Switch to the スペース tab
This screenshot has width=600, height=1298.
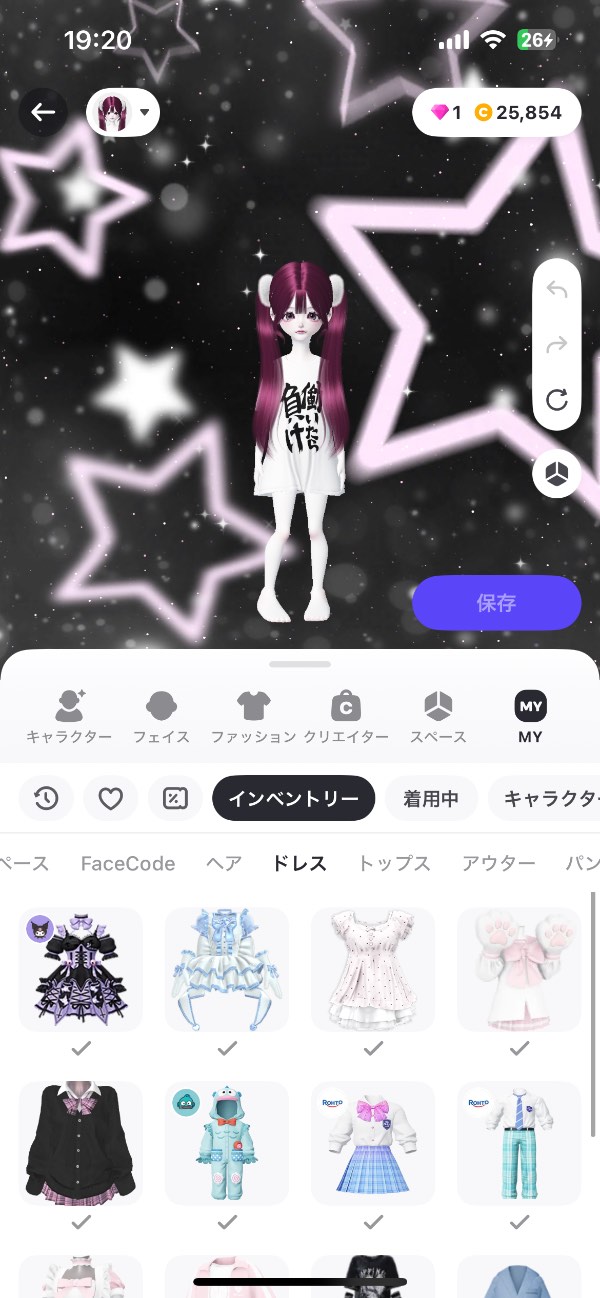click(438, 717)
